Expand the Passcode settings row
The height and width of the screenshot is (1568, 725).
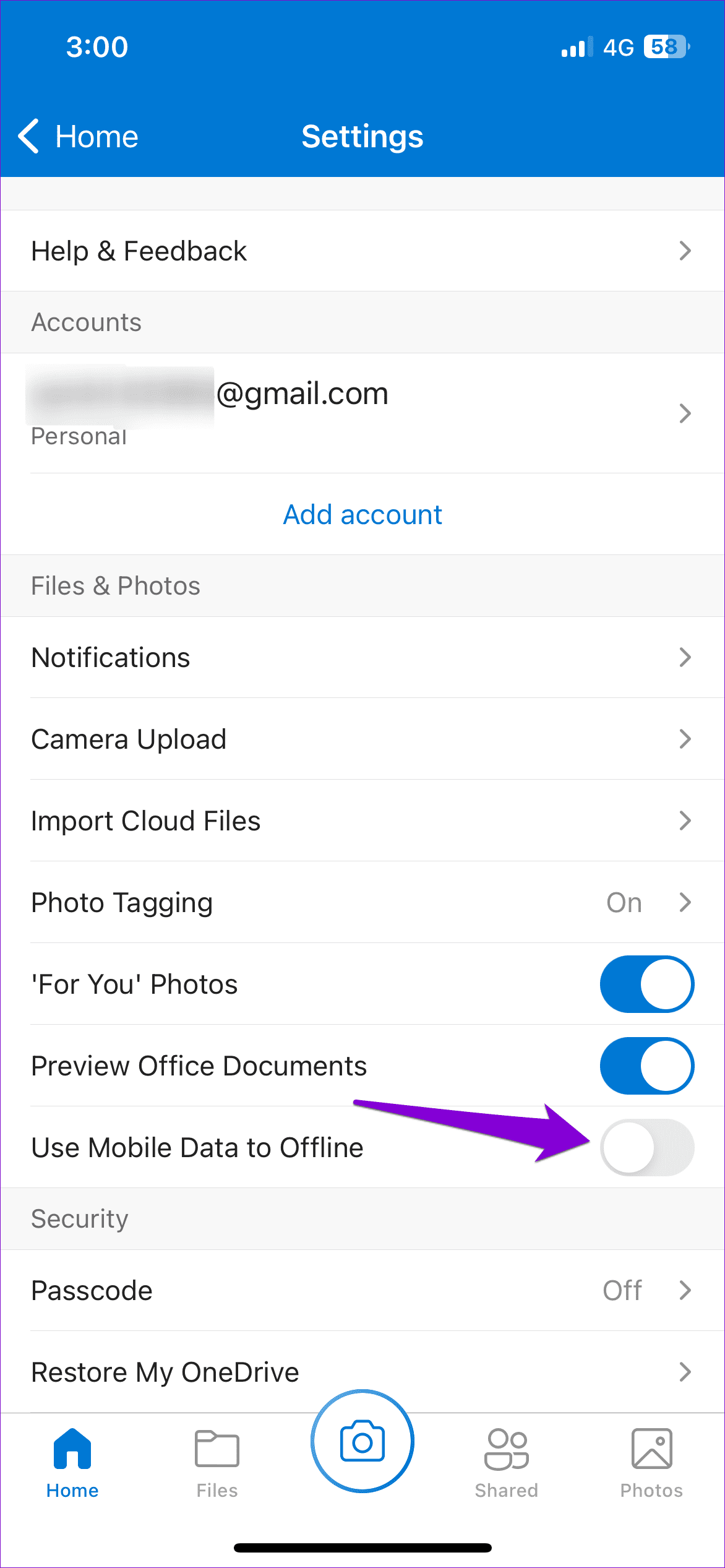362,1290
